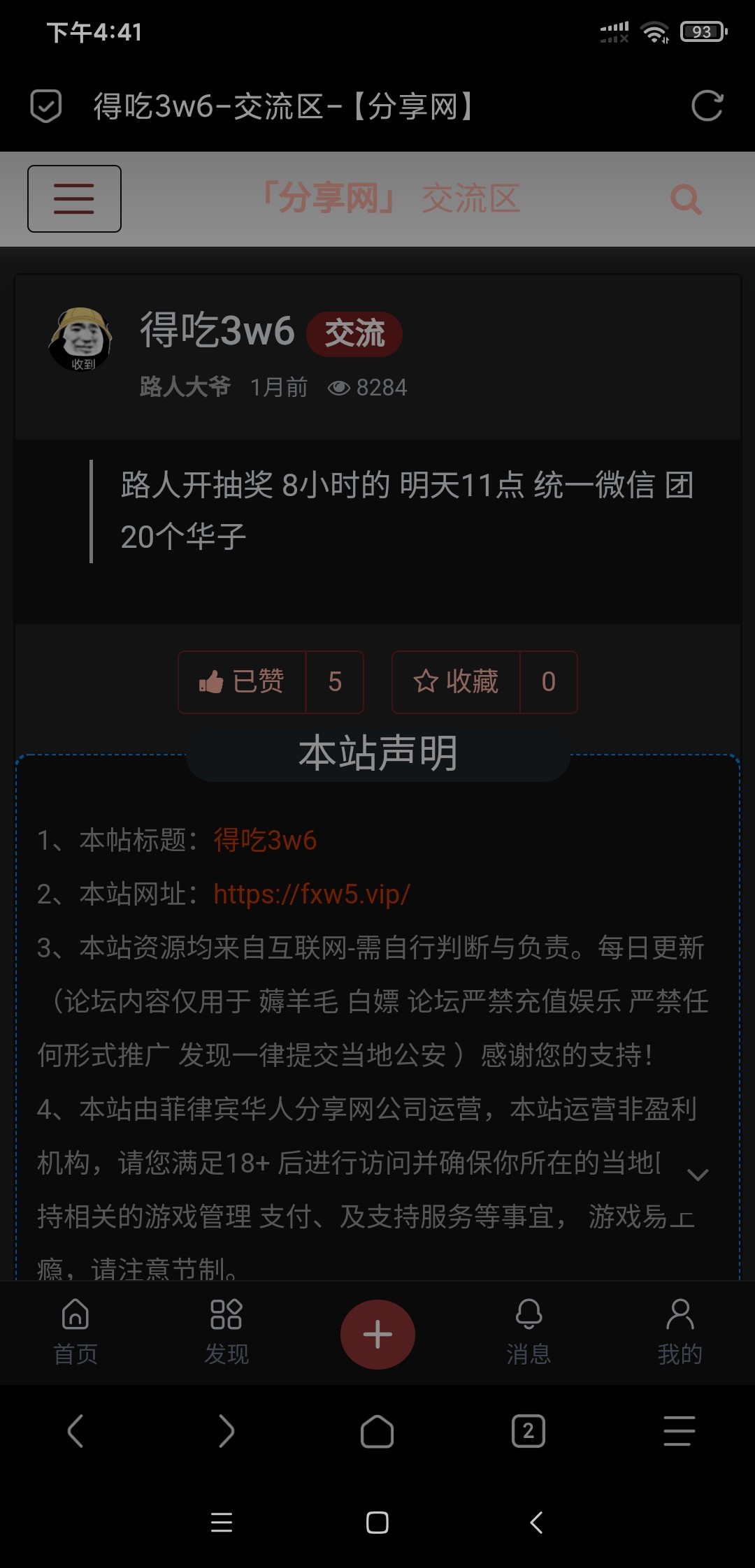Open the site search icon
The height and width of the screenshot is (1568, 755).
(x=686, y=199)
